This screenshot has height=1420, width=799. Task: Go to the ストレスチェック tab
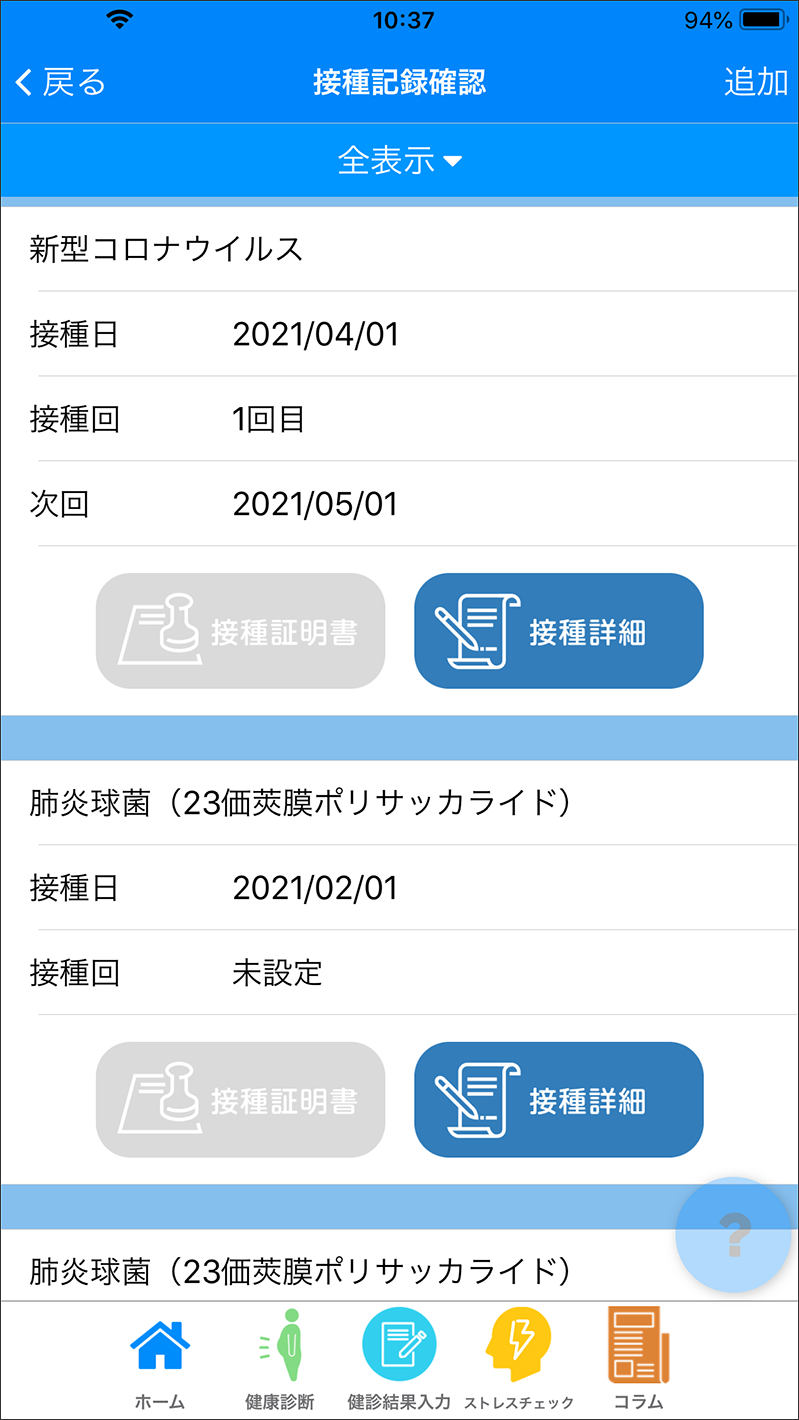click(x=519, y=1360)
